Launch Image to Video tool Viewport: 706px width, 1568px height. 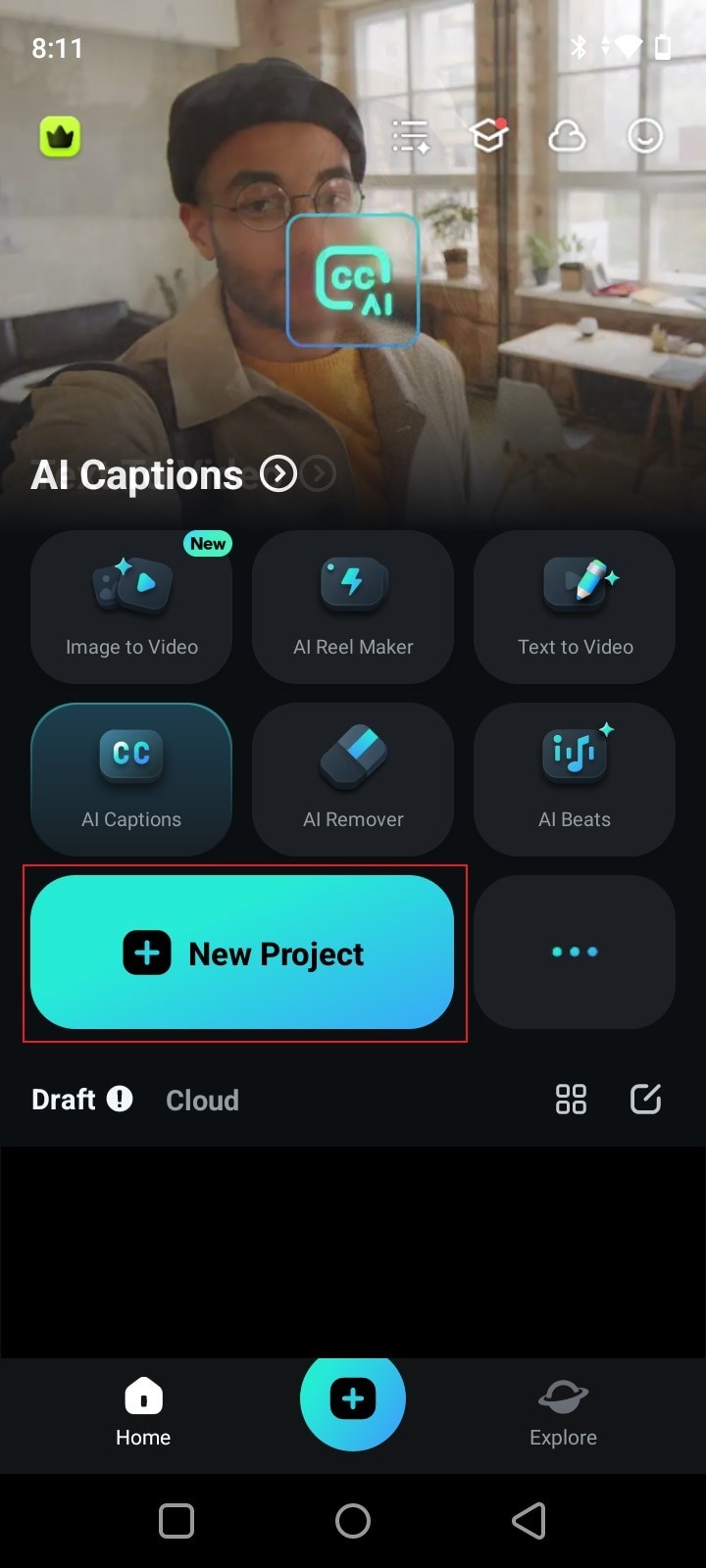pos(131,607)
